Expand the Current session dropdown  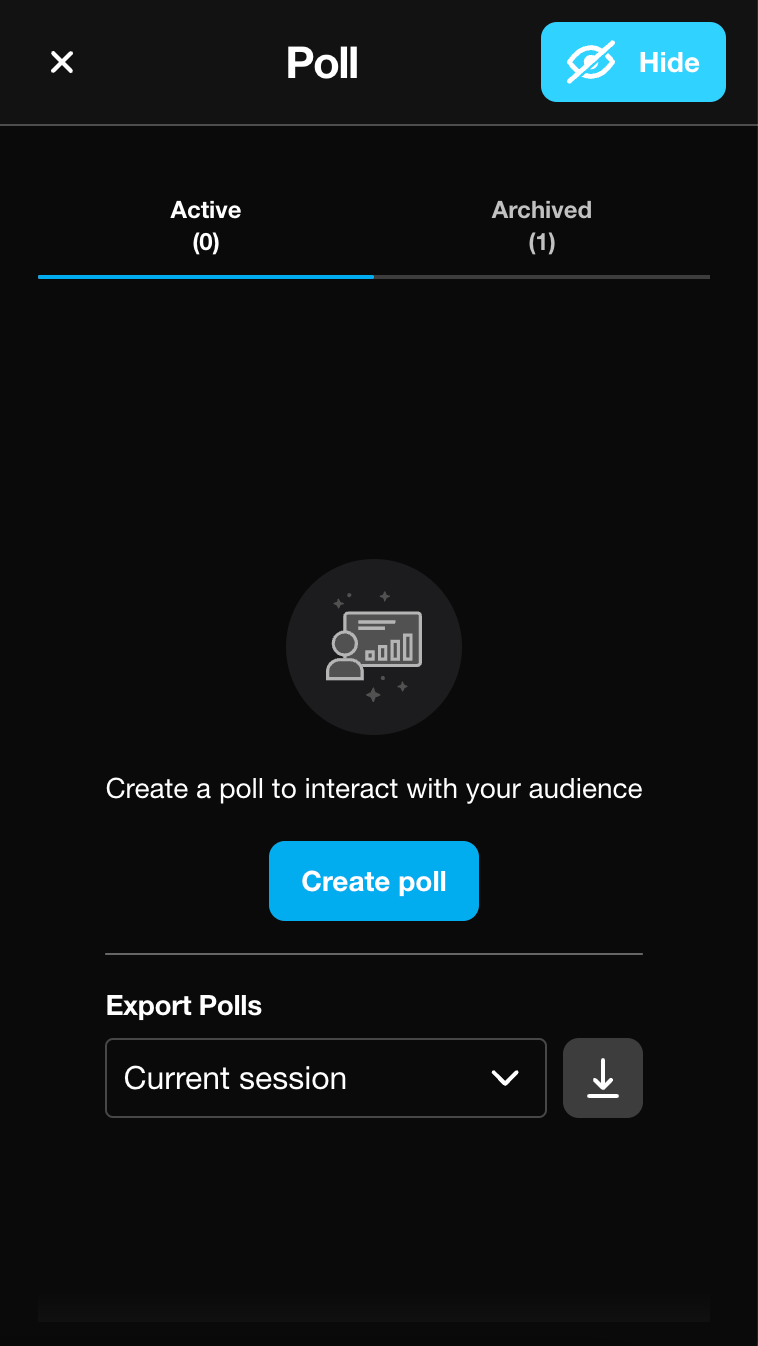coord(326,1078)
